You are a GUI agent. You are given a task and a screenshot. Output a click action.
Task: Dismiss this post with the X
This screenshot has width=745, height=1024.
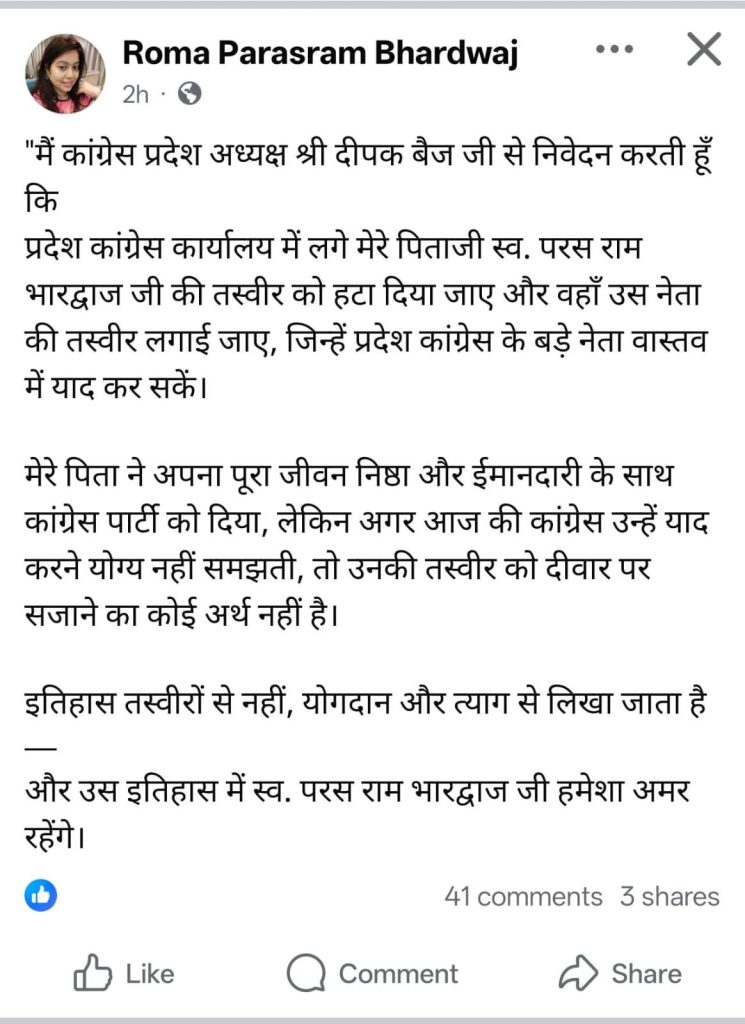(x=704, y=50)
